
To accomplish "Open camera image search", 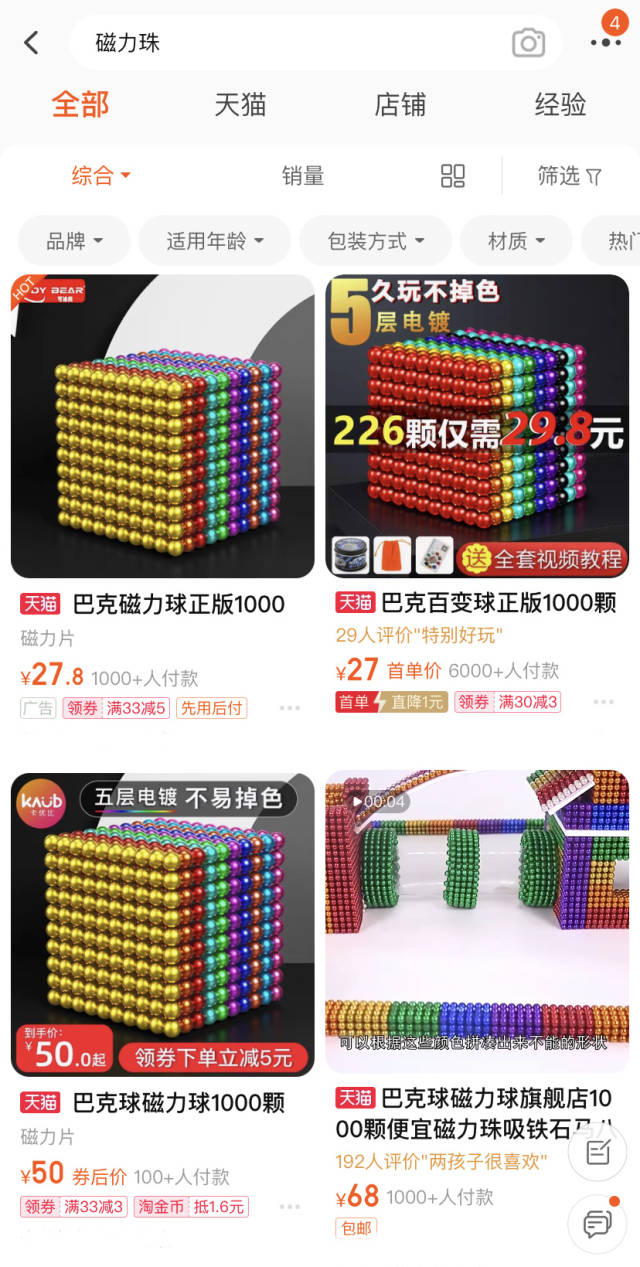I will 528,42.
